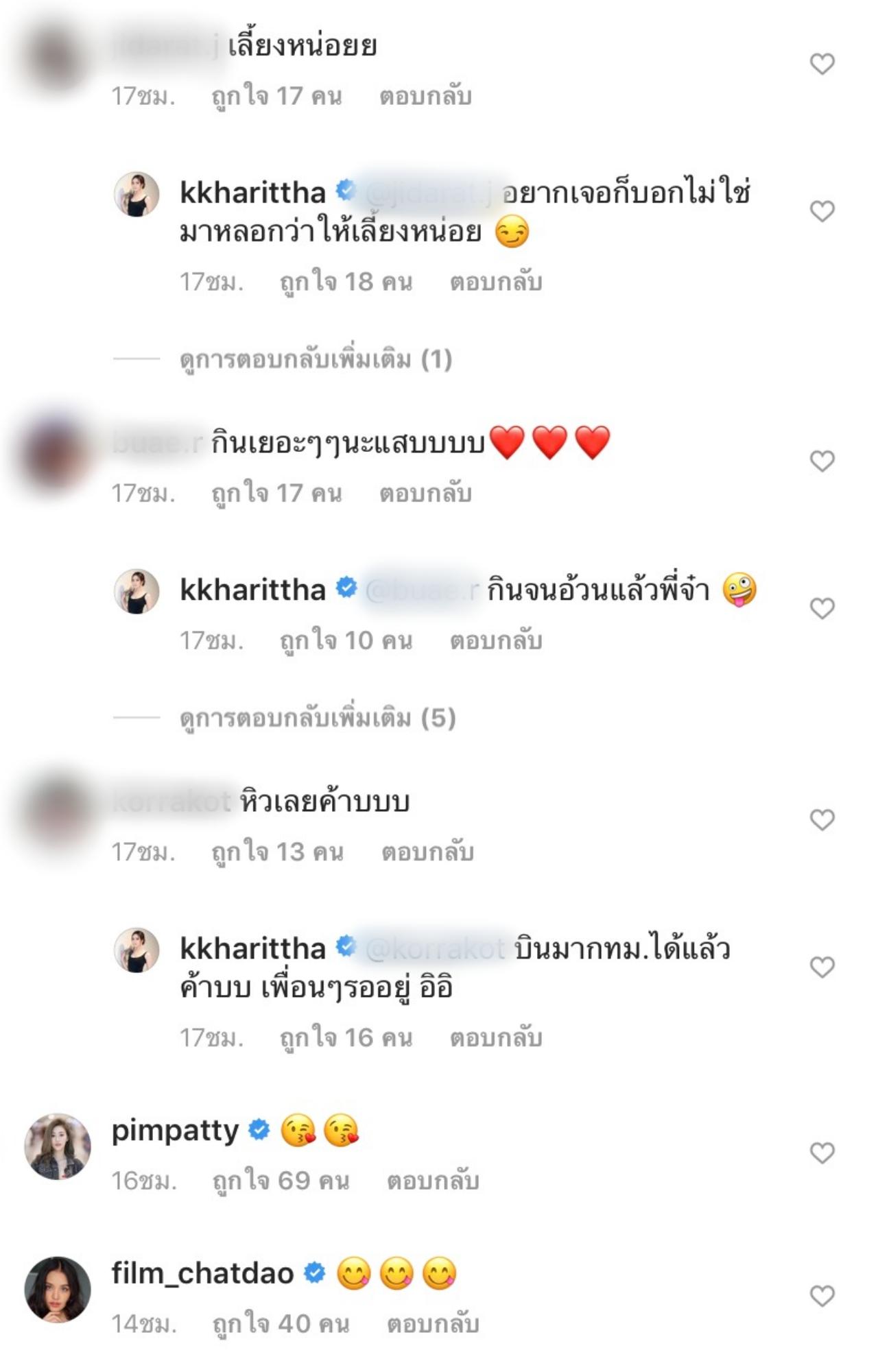Like kkharittha's reply "กินจนอ้วนแล้วพี่จ๋า"
Viewport: 878px width, 1372px height.
click(x=822, y=608)
